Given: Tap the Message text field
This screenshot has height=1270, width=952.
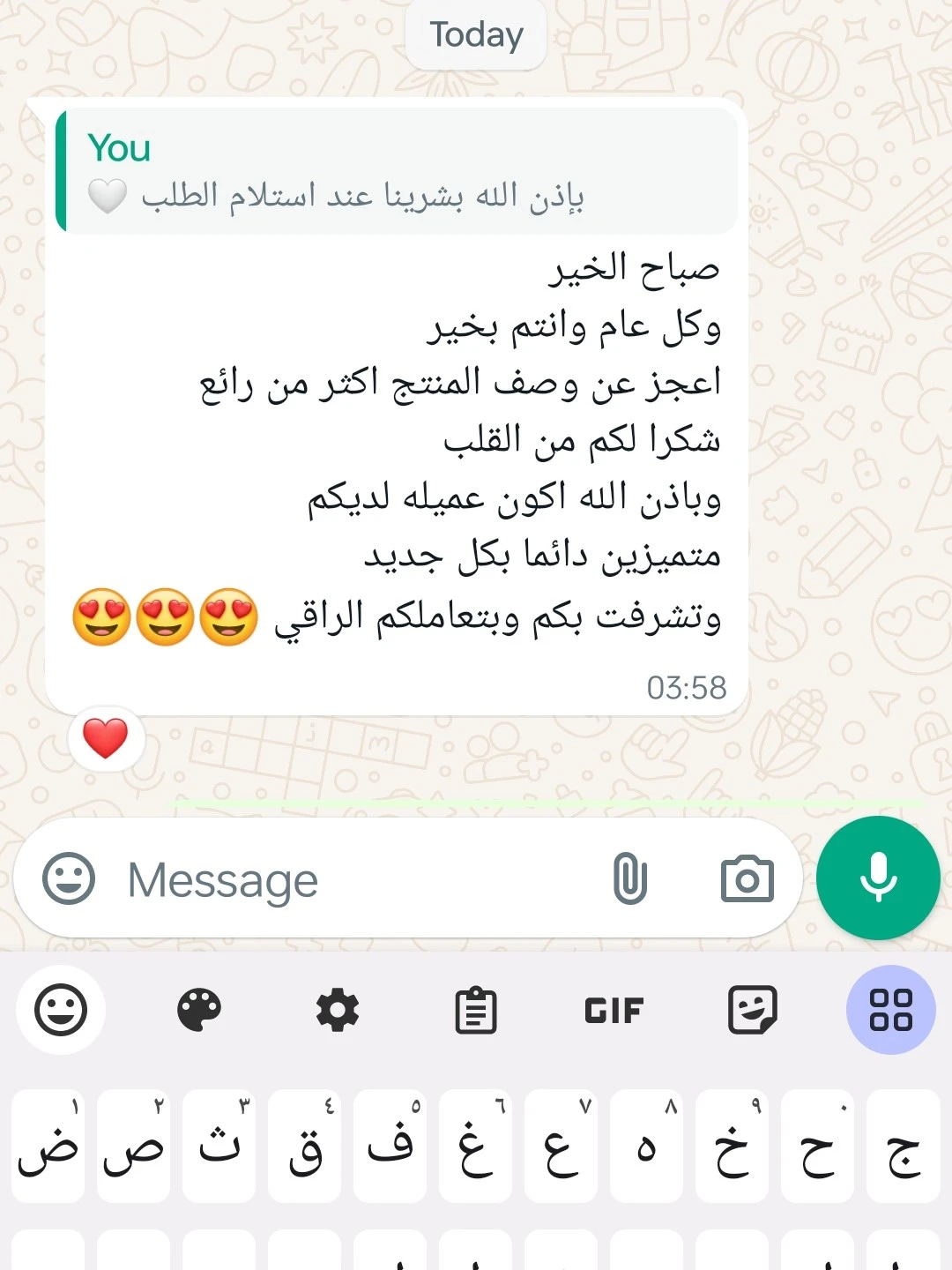Looking at the screenshot, I should click(353, 880).
